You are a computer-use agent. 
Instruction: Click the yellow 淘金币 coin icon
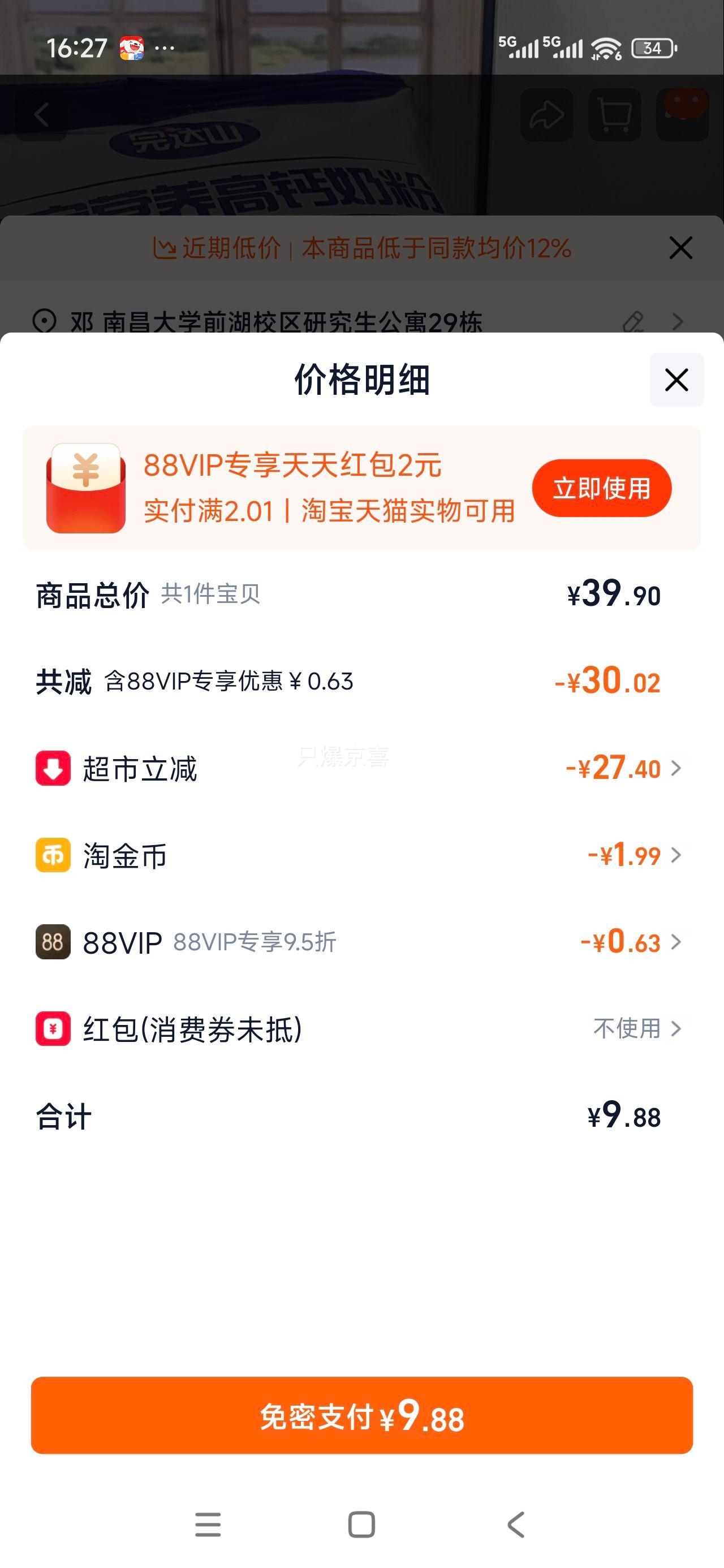point(51,856)
